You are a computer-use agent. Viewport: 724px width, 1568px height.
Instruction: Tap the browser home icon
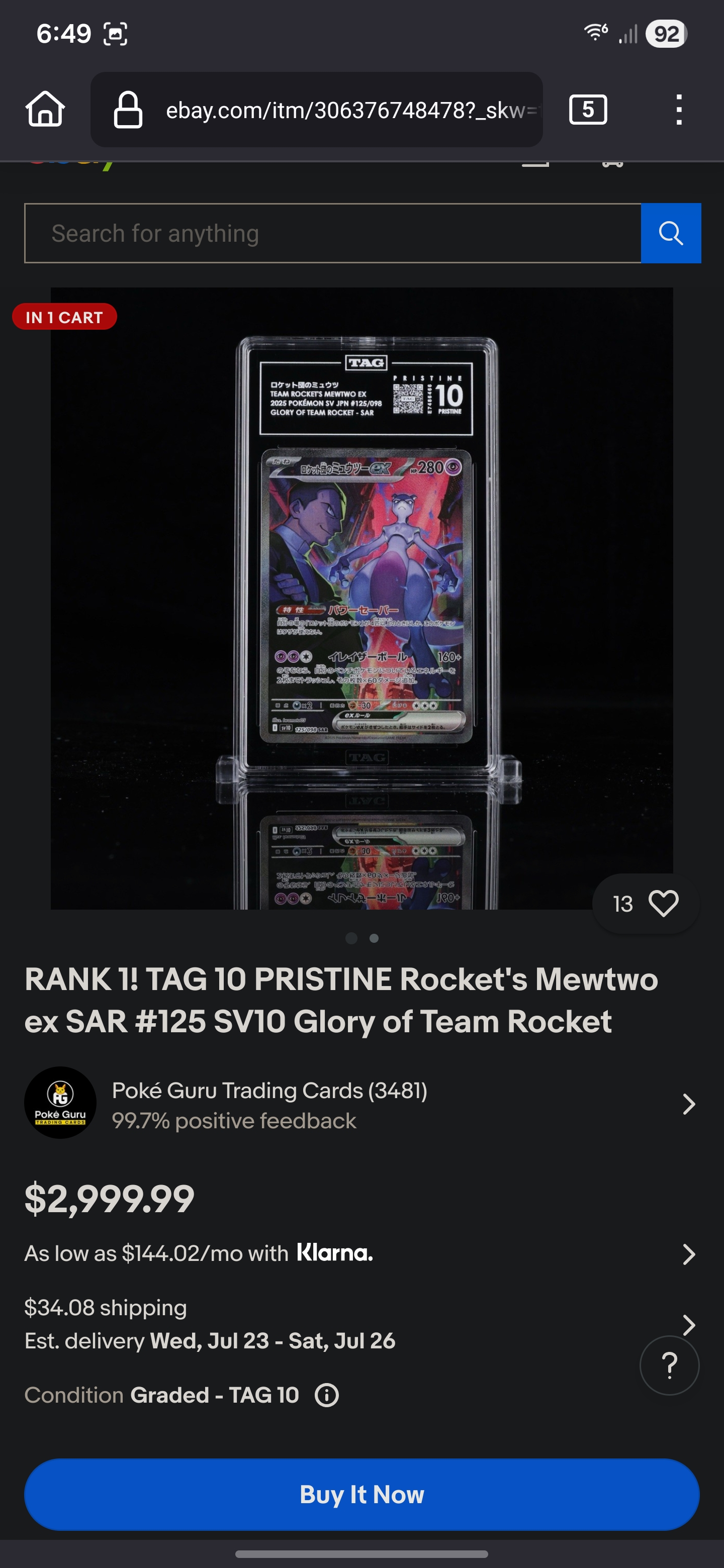45,110
